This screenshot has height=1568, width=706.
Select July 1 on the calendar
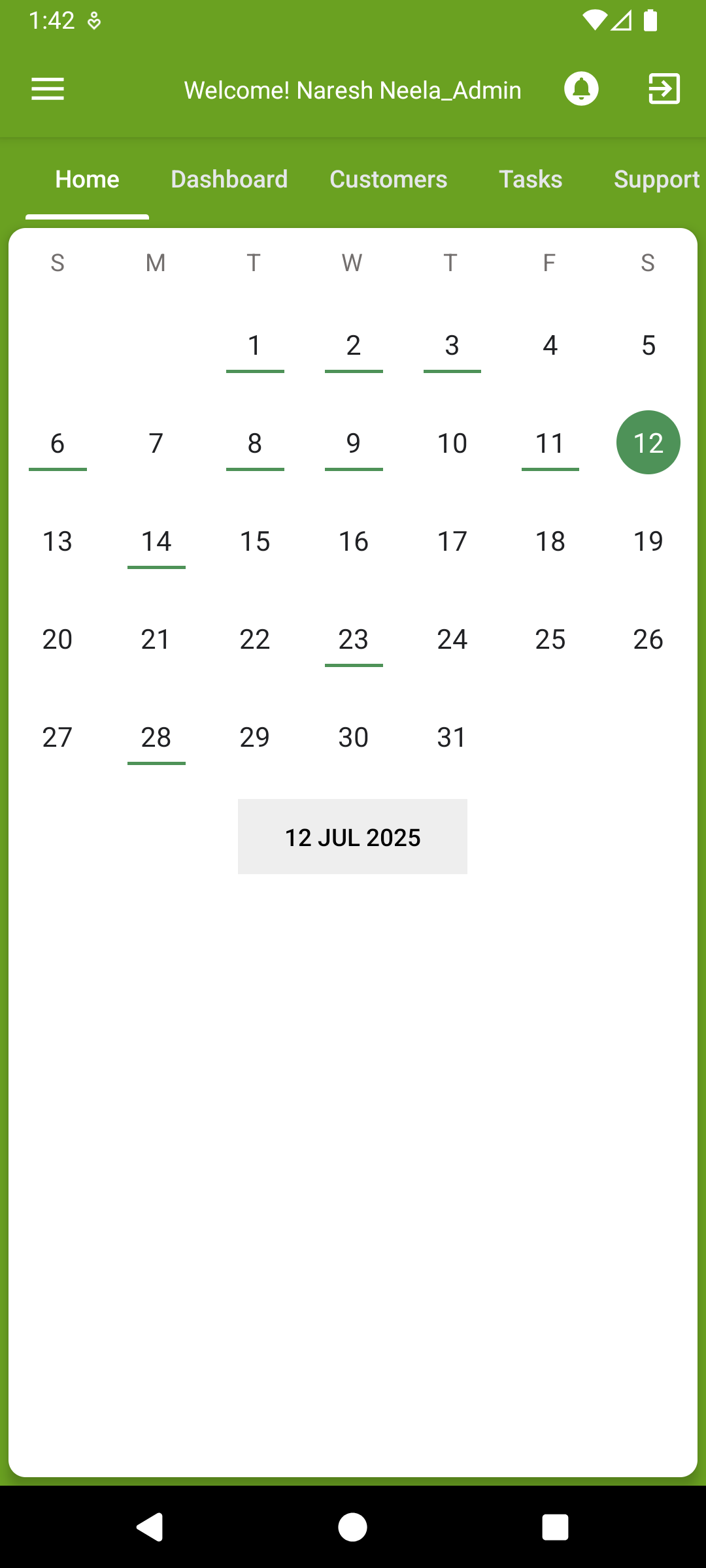[x=254, y=346]
